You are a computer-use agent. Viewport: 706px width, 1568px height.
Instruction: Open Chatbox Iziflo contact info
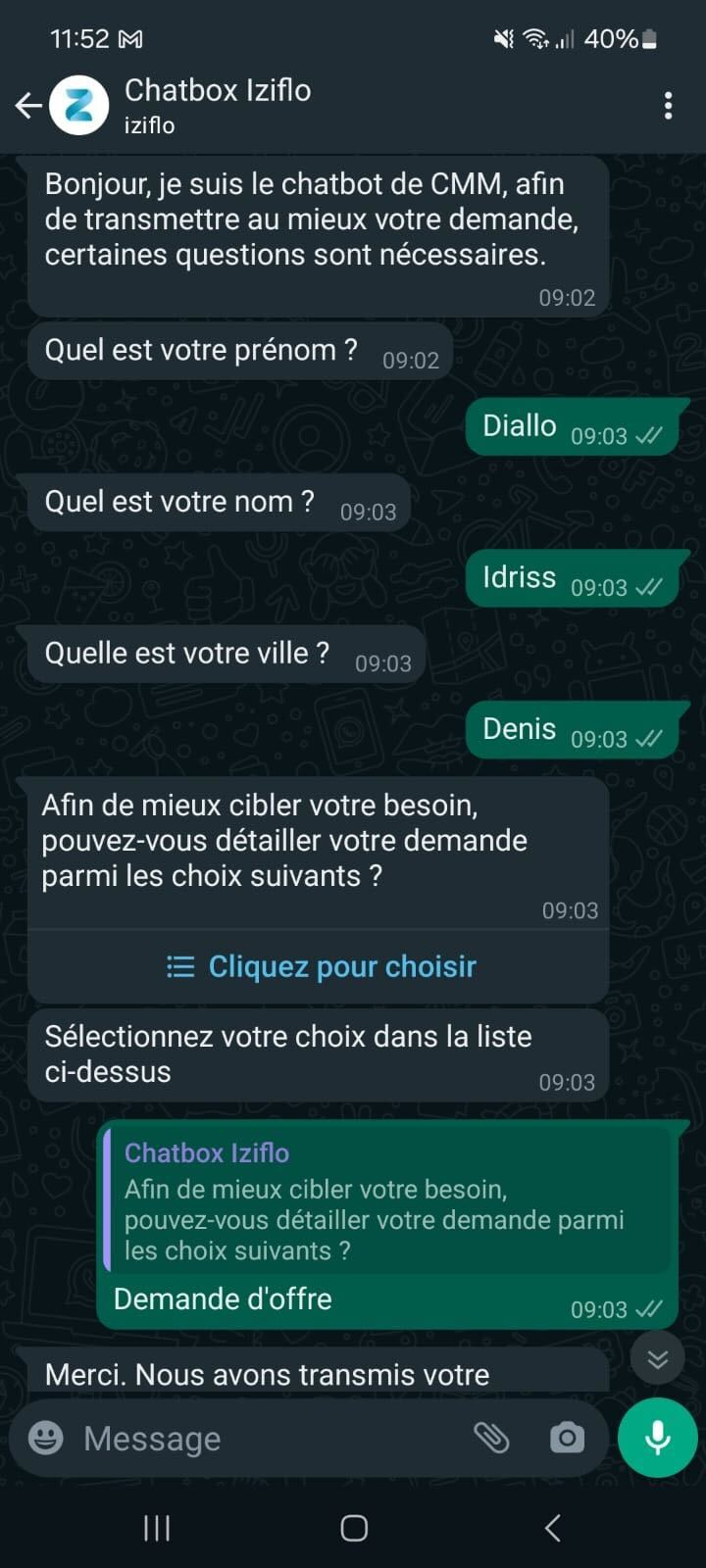point(218,105)
